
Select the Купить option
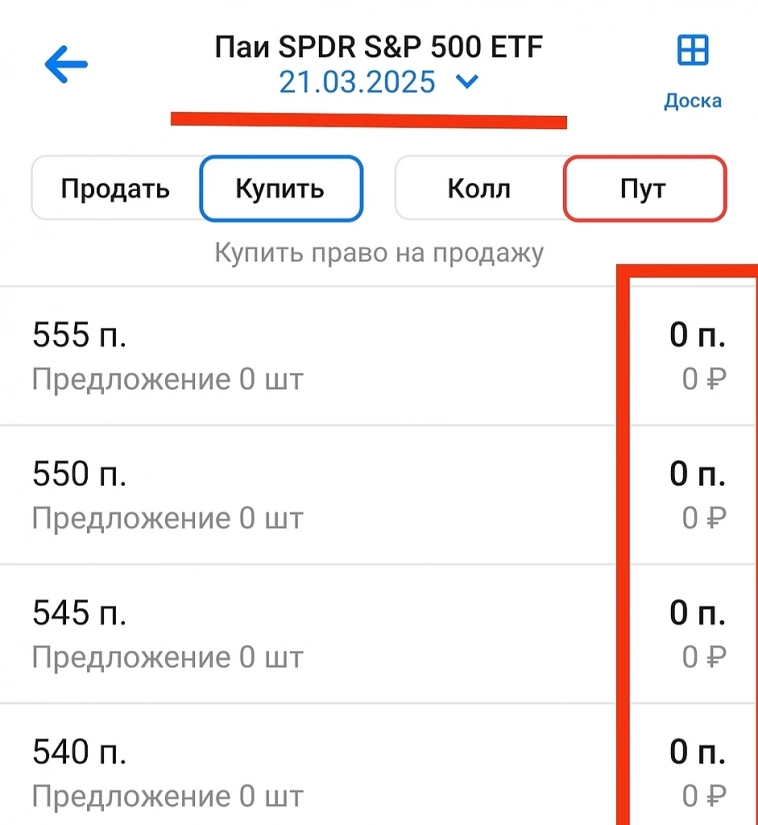pyautogui.click(x=280, y=188)
